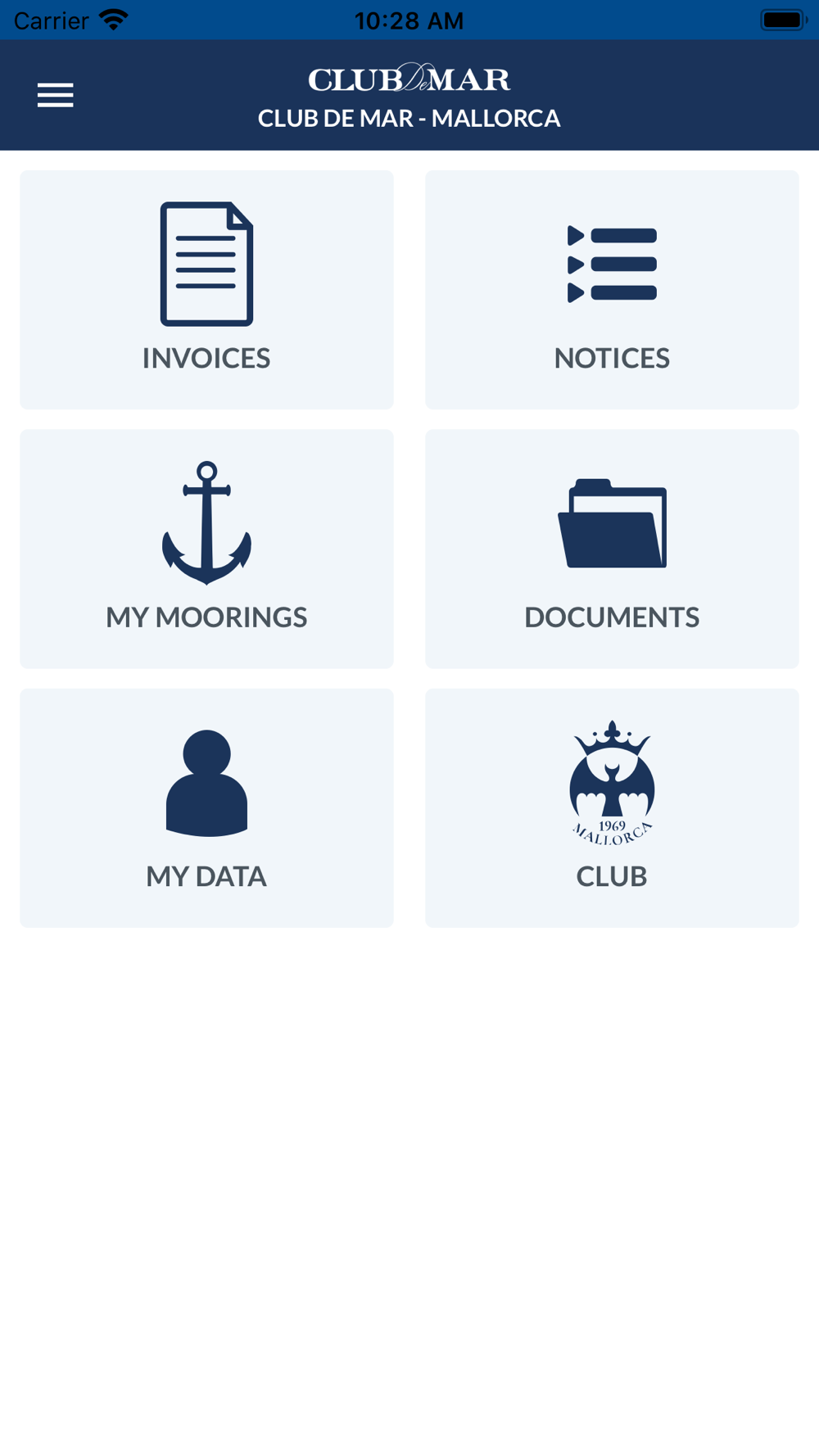The image size is (819, 1456).
Task: Select the My Data tile
Action: [x=206, y=808]
